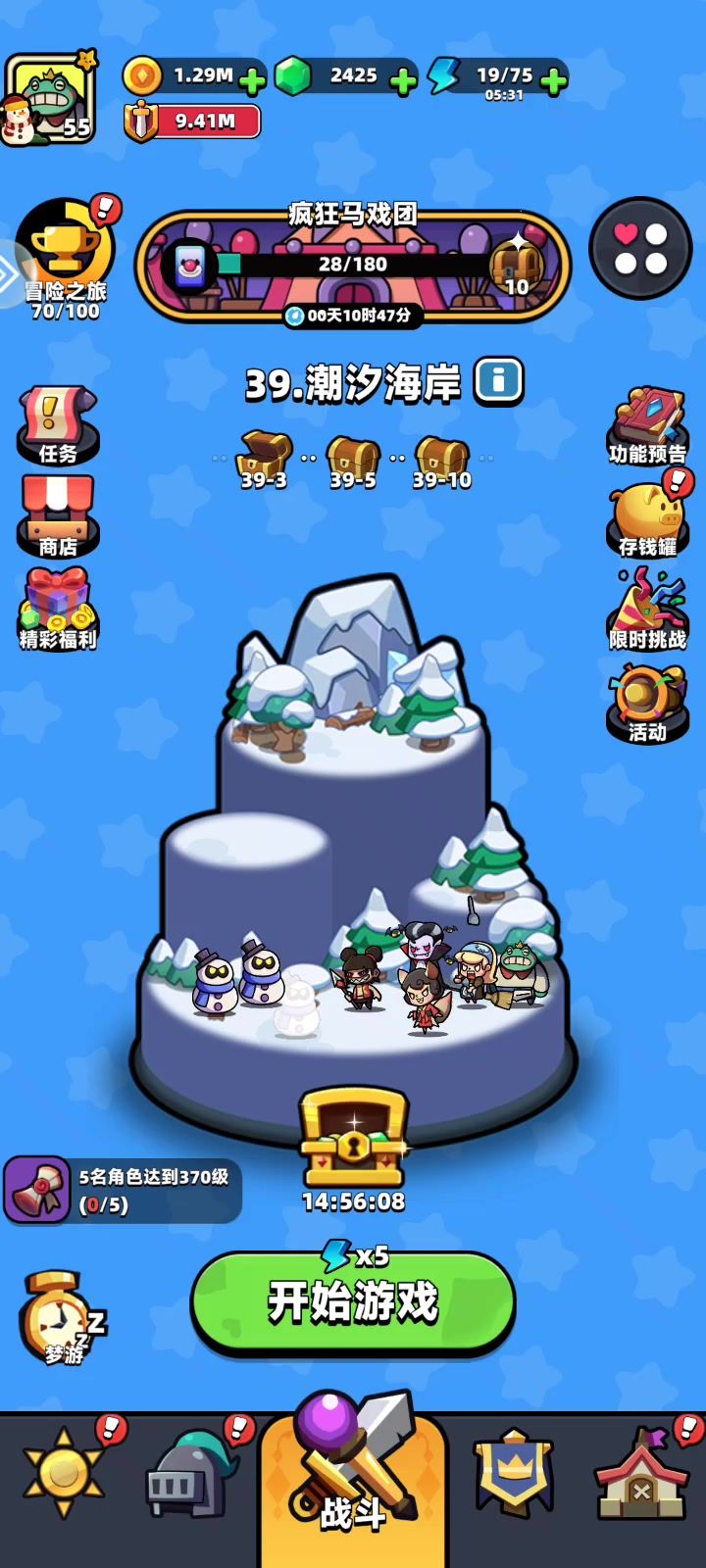706x1568 pixels.
Task: Tap the green 开始游戏 start button
Action: (353, 1301)
